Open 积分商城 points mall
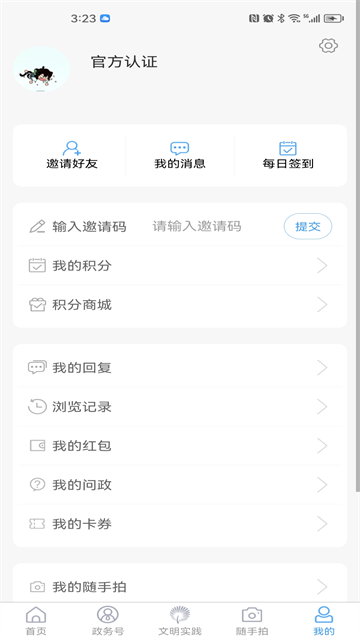 tap(180, 305)
